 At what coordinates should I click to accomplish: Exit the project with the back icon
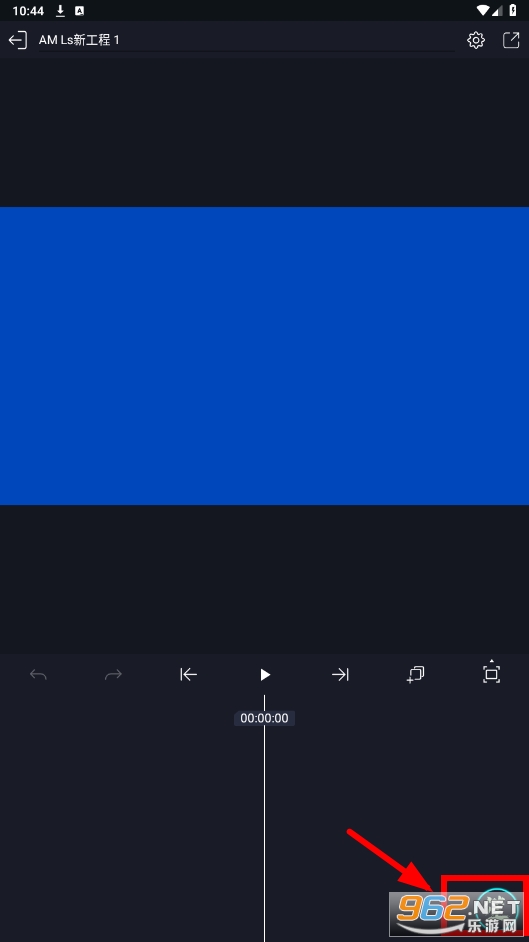coord(17,40)
